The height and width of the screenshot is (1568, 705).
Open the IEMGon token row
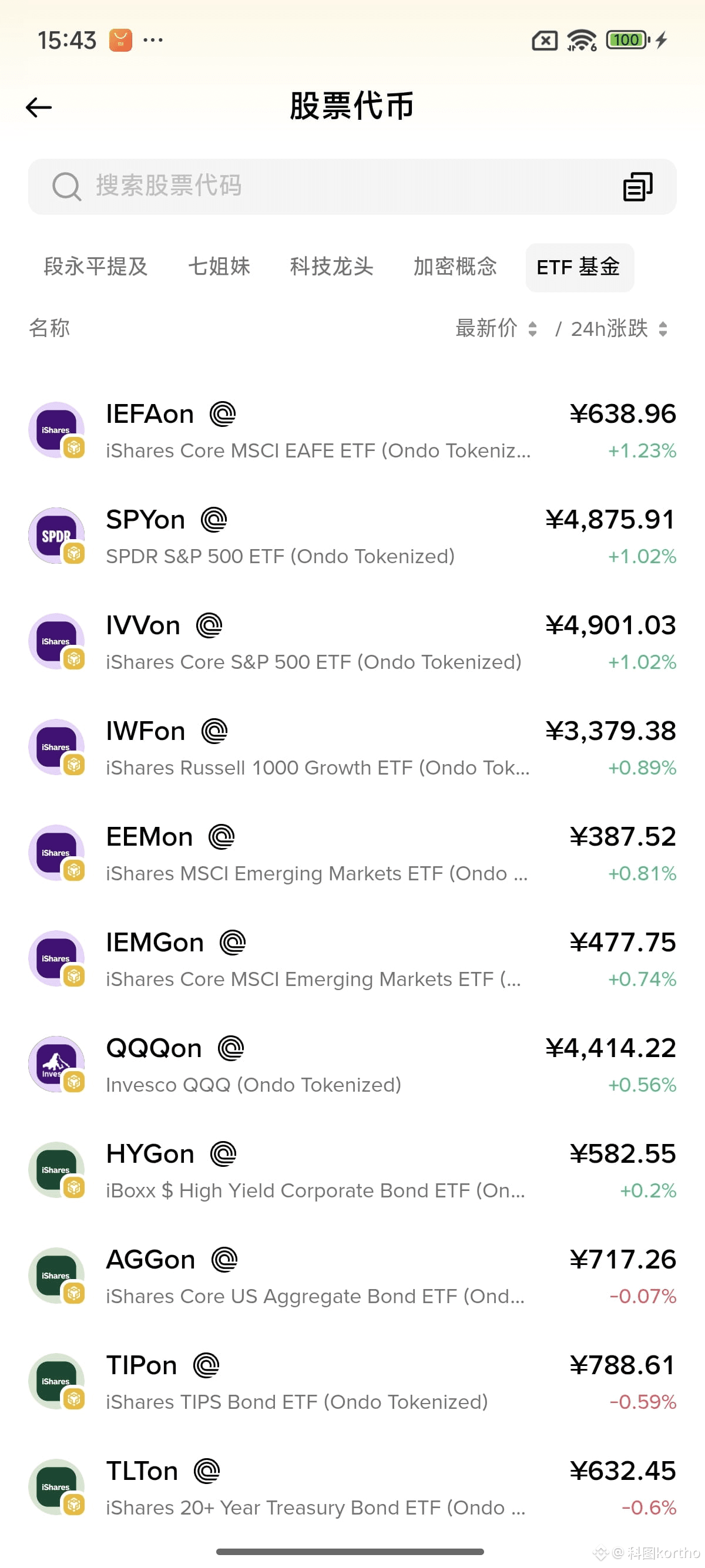(x=352, y=960)
